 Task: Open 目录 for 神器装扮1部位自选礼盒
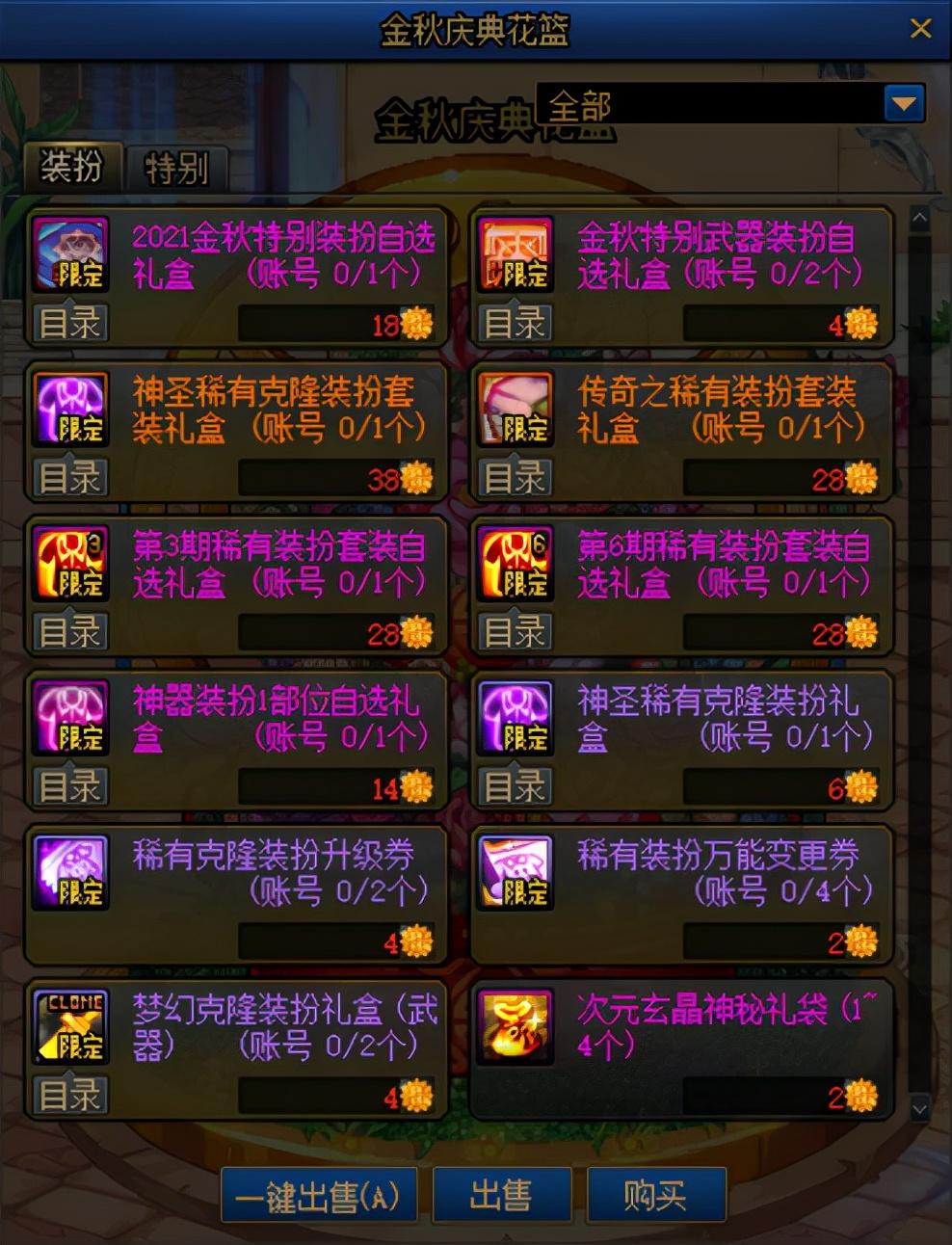pos(70,786)
